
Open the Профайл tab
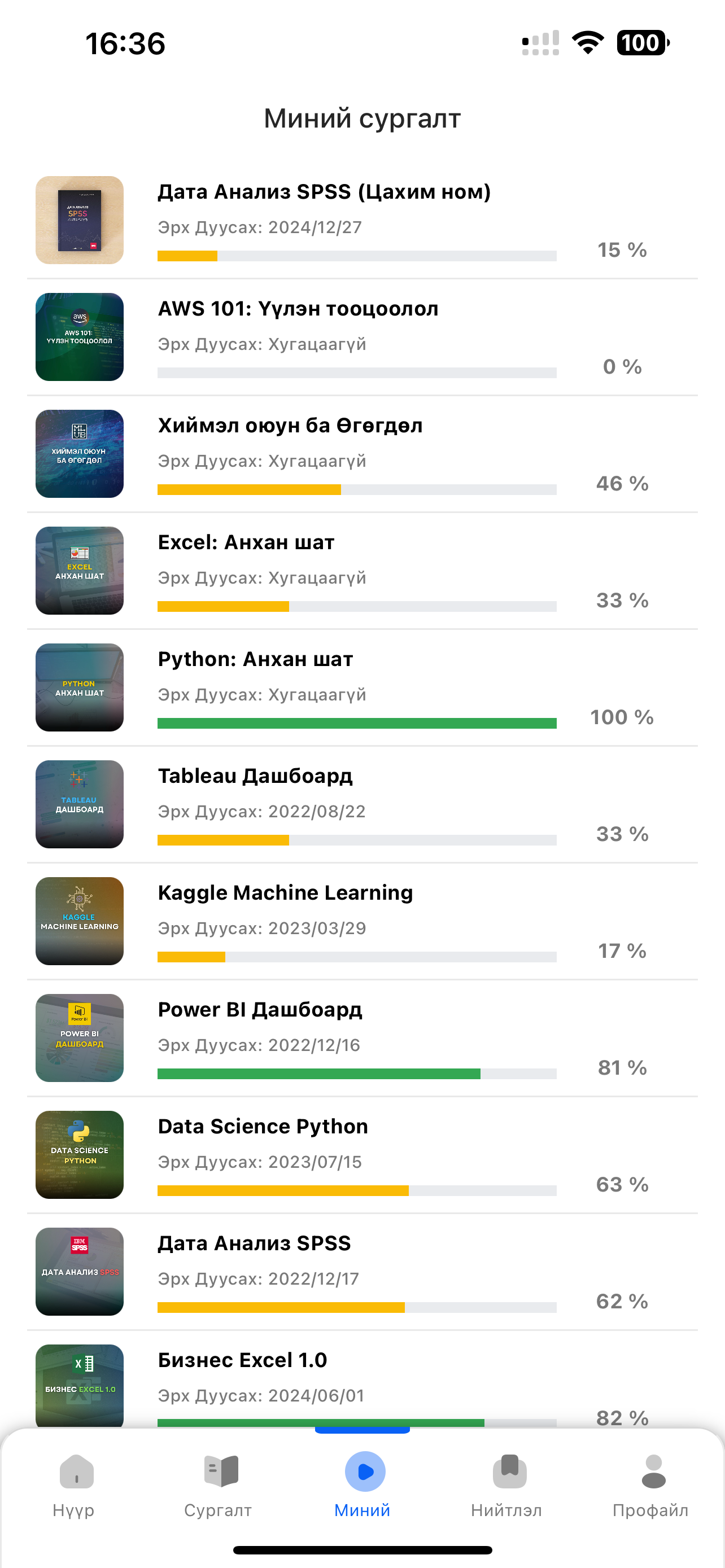650,1485
